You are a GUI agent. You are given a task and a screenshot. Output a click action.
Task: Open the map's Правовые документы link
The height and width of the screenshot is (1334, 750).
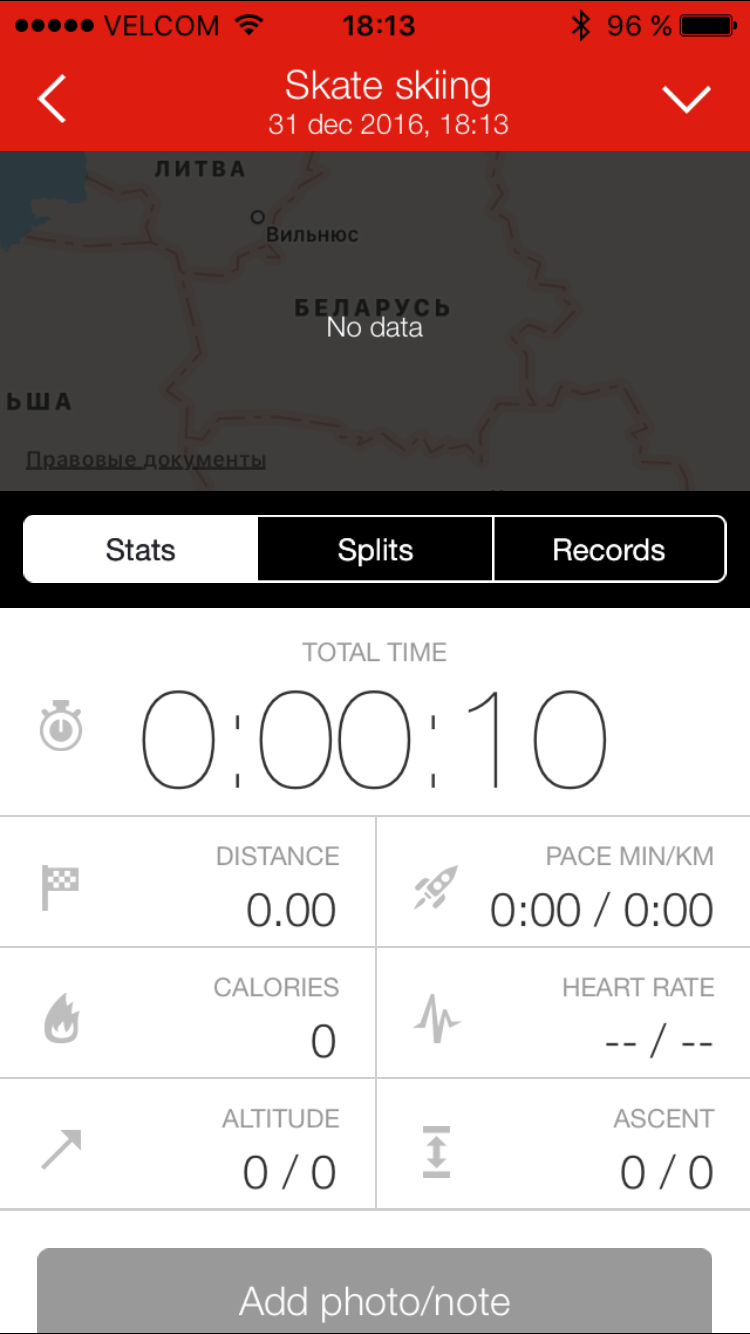click(146, 460)
